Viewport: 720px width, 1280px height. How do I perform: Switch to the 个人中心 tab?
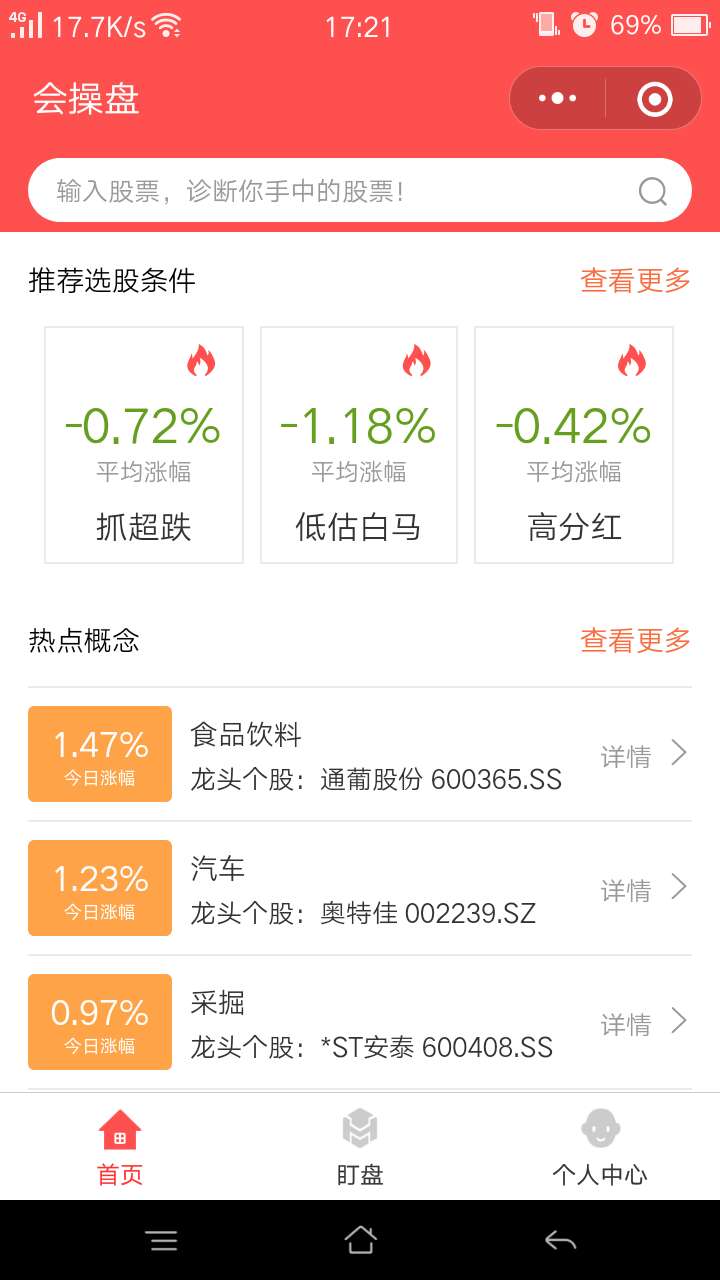click(x=600, y=1147)
